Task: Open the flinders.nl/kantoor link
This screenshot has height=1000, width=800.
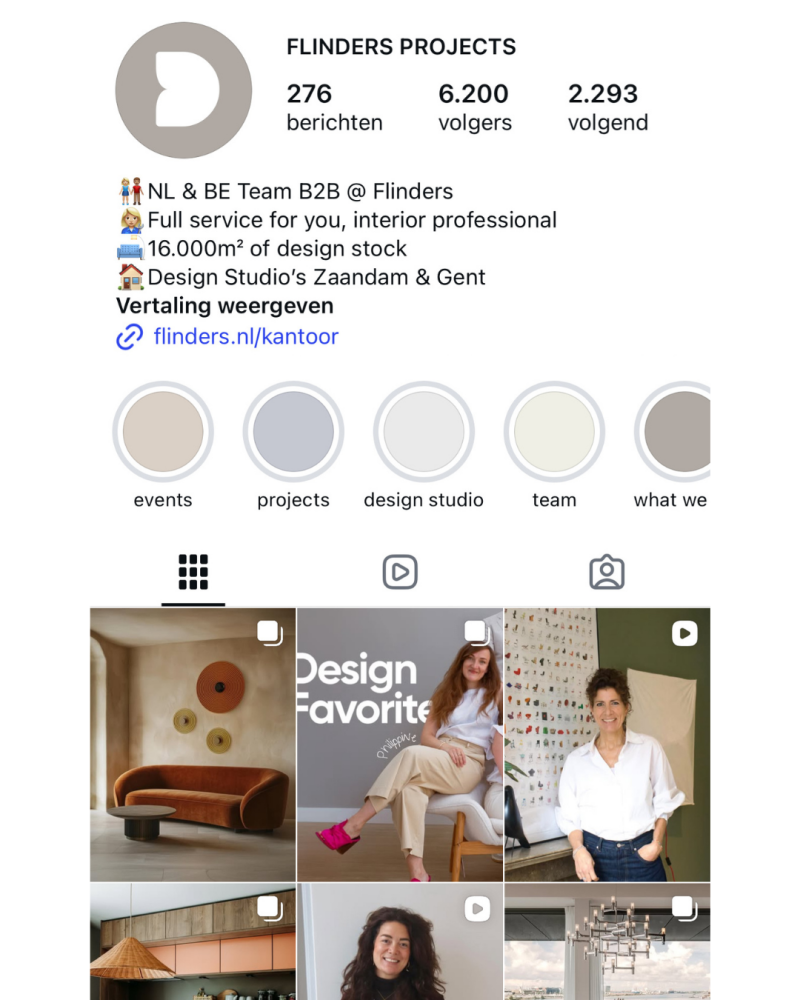Action: click(245, 337)
